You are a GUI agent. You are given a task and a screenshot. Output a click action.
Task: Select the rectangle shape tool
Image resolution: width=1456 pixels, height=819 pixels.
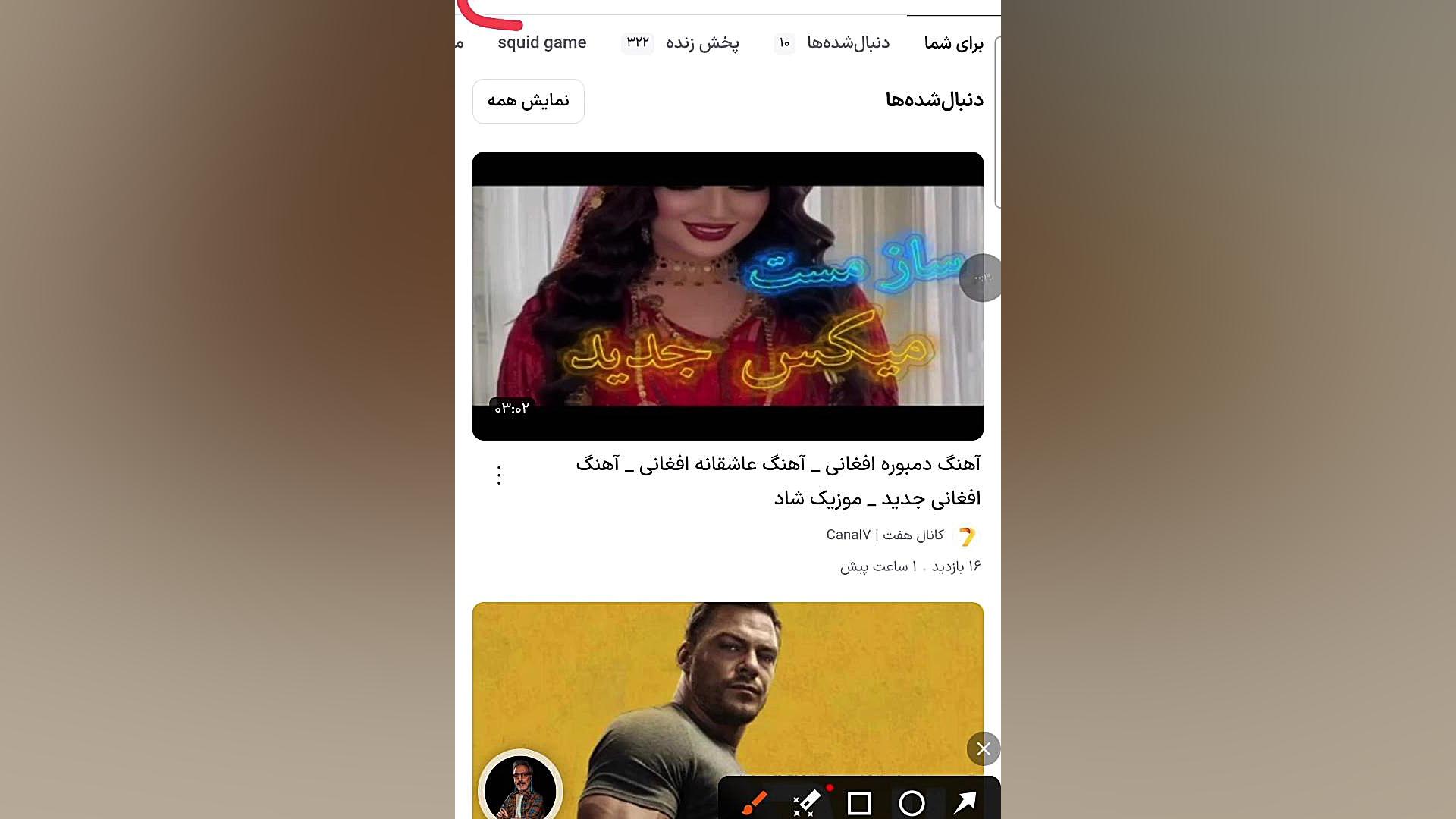tap(859, 802)
